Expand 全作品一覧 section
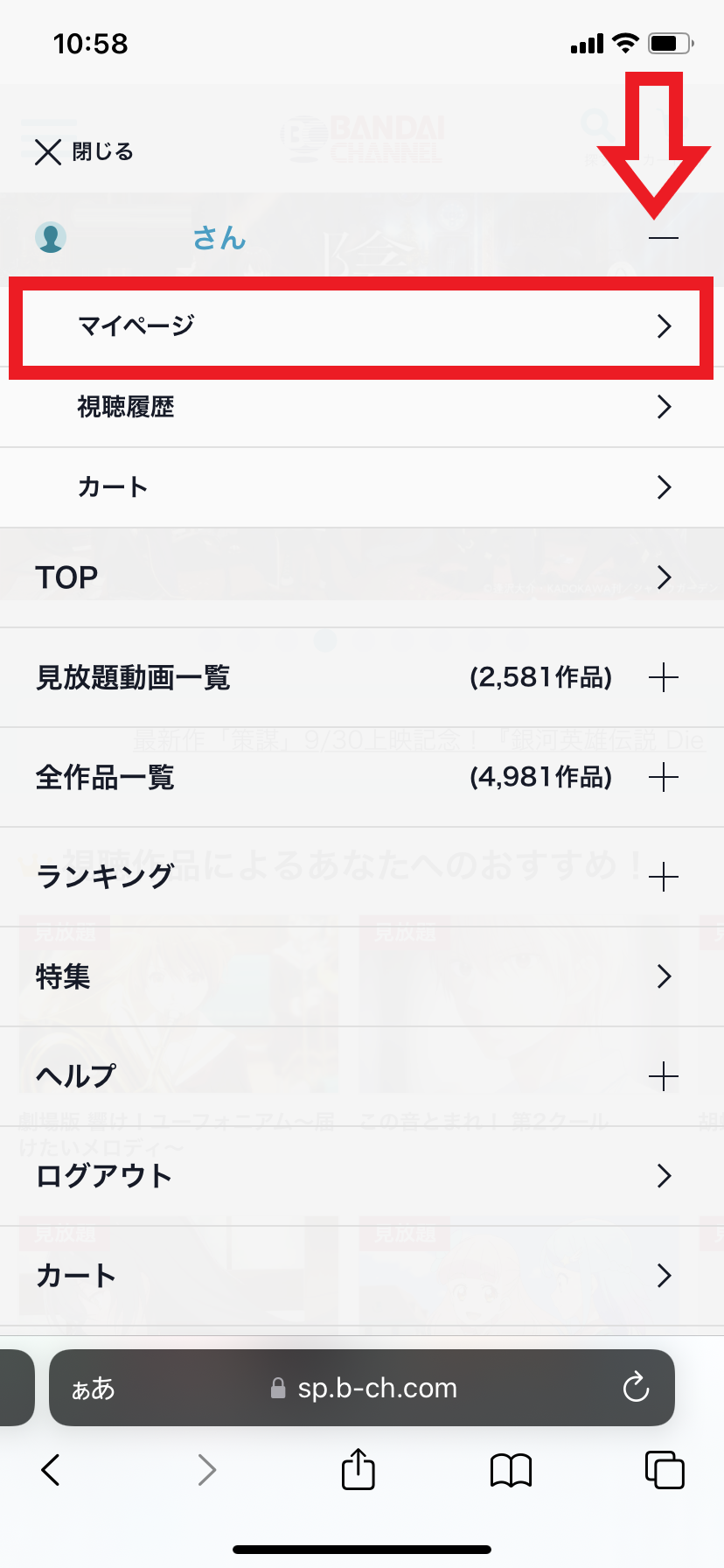 click(664, 777)
